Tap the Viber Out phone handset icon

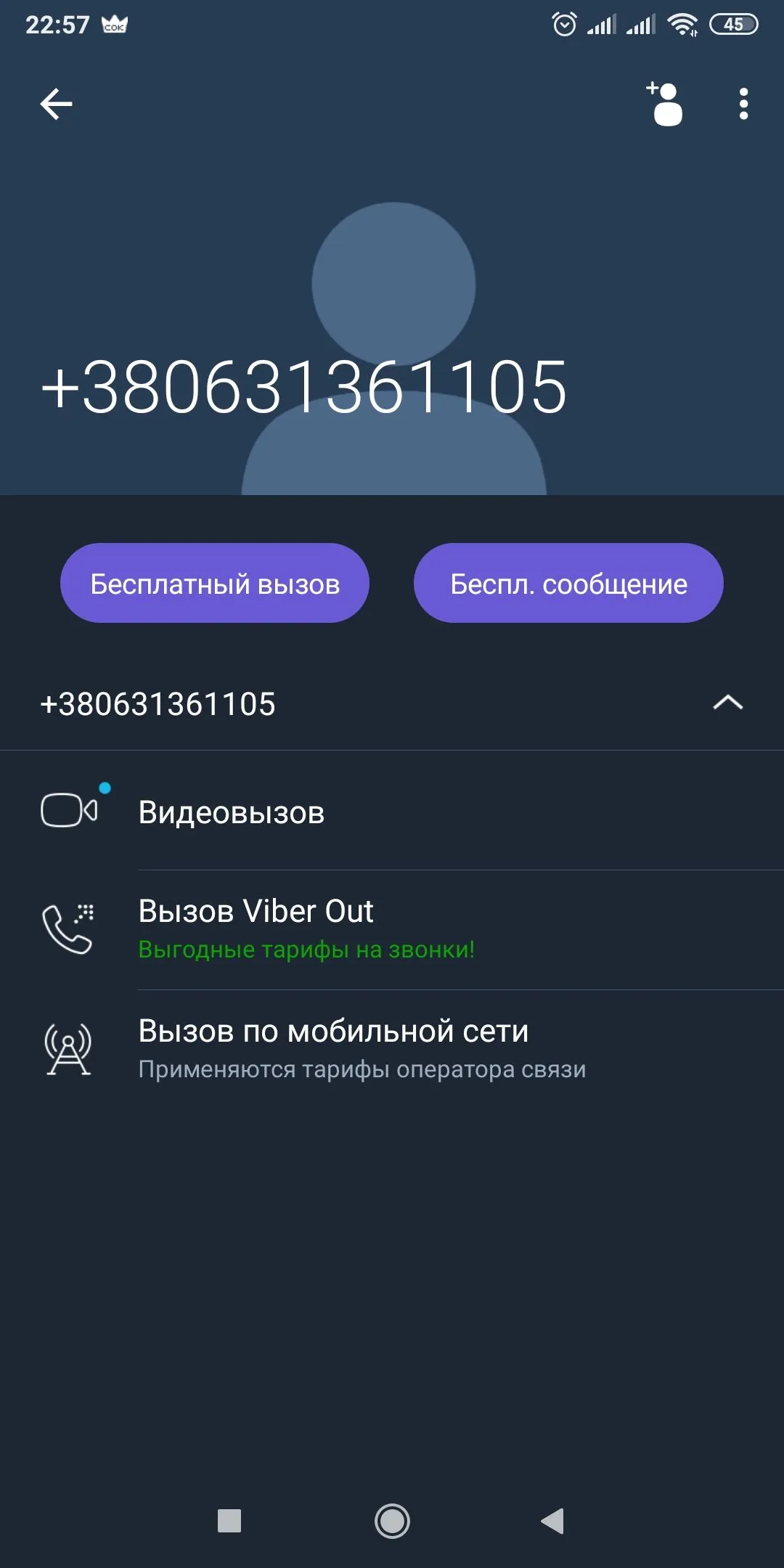pyautogui.click(x=69, y=928)
